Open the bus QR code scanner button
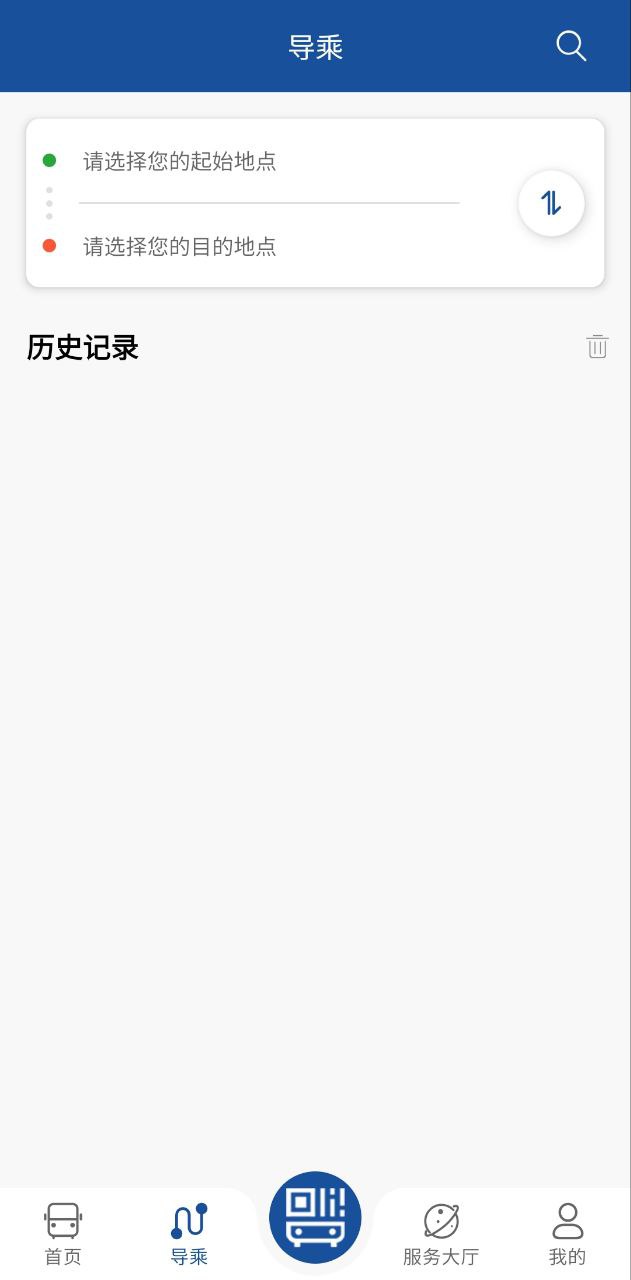 tap(315, 1217)
